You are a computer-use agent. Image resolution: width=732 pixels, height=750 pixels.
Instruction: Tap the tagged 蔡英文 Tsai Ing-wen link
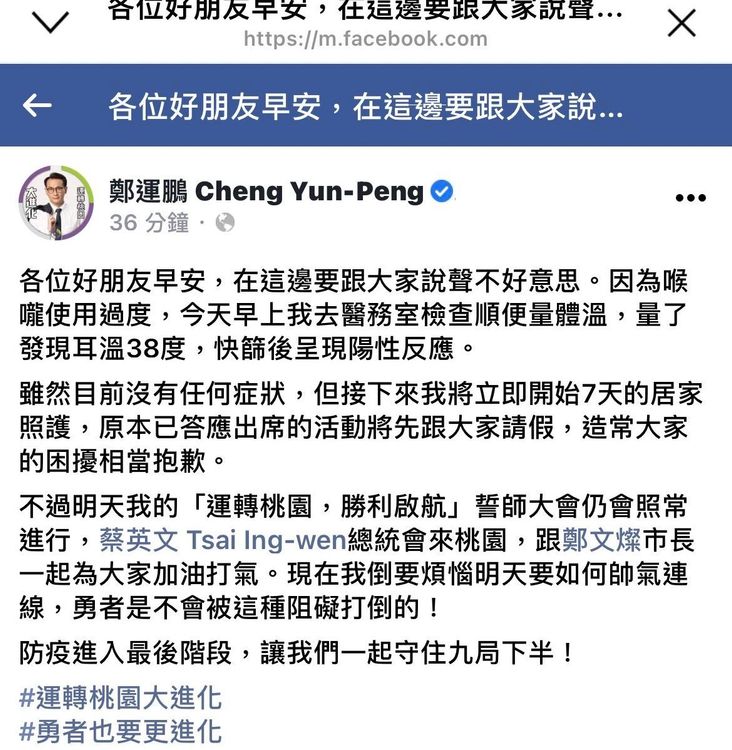point(225,539)
